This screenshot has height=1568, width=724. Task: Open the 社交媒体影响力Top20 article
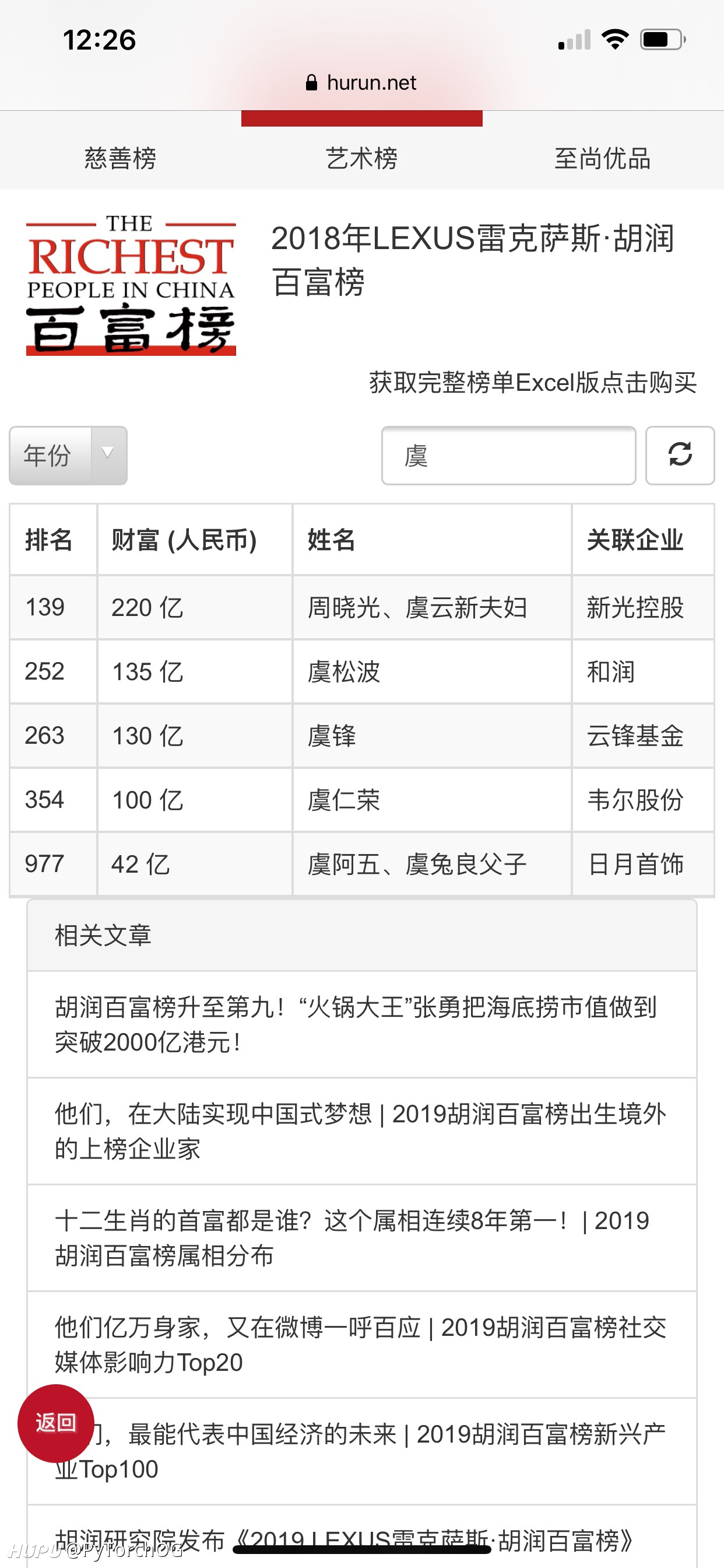click(x=362, y=1345)
